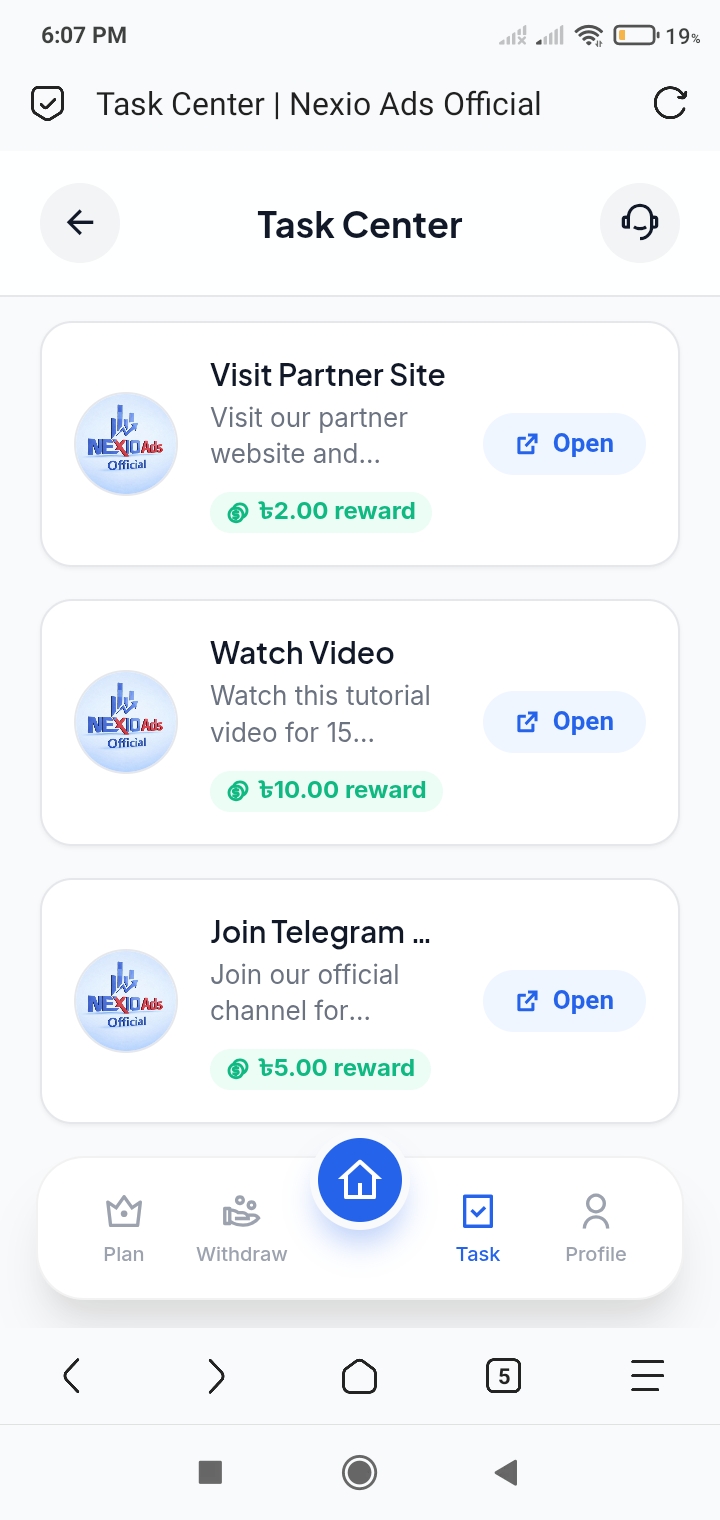This screenshot has height=1520, width=720.
Task: Open the Visit Partner Site task
Action: pos(564,443)
